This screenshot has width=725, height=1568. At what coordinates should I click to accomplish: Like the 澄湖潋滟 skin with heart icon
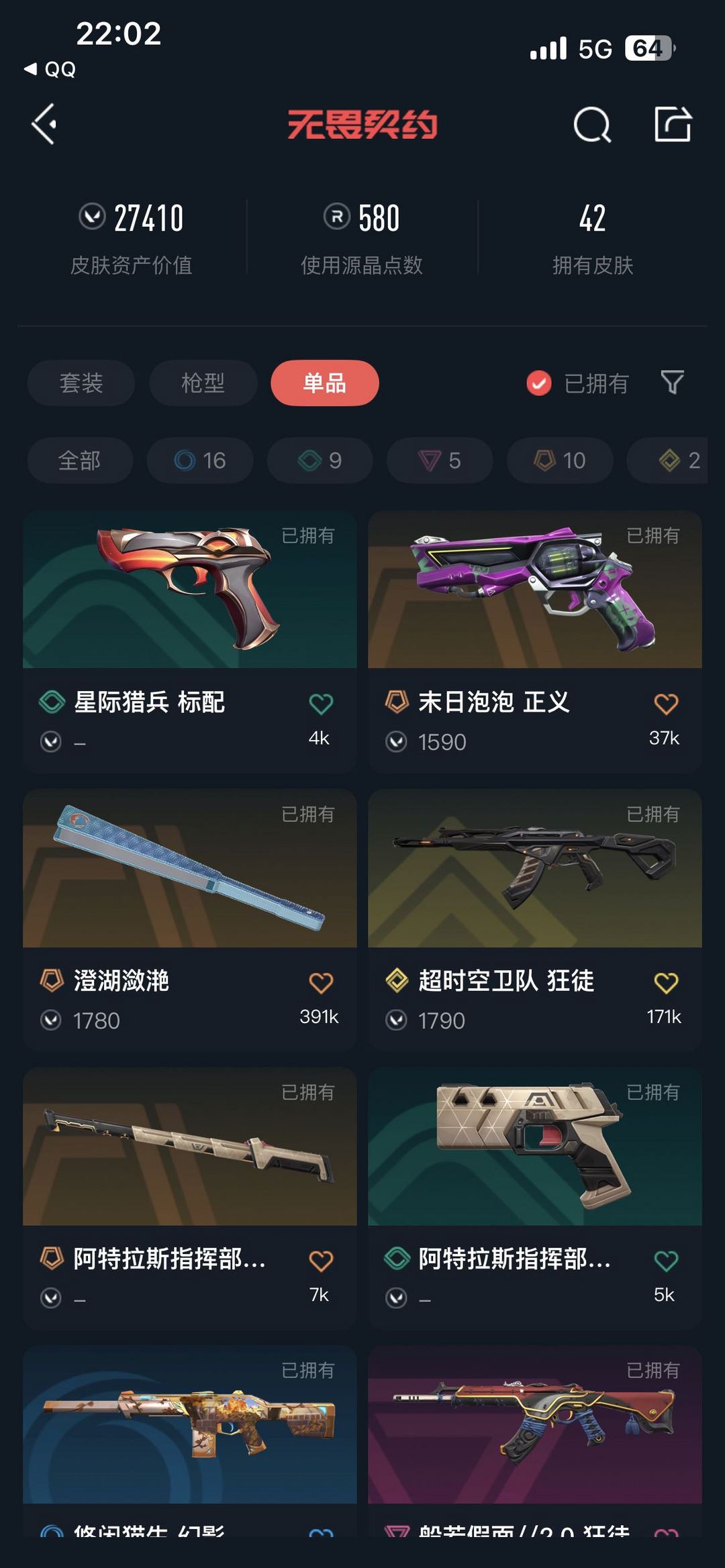click(x=321, y=983)
